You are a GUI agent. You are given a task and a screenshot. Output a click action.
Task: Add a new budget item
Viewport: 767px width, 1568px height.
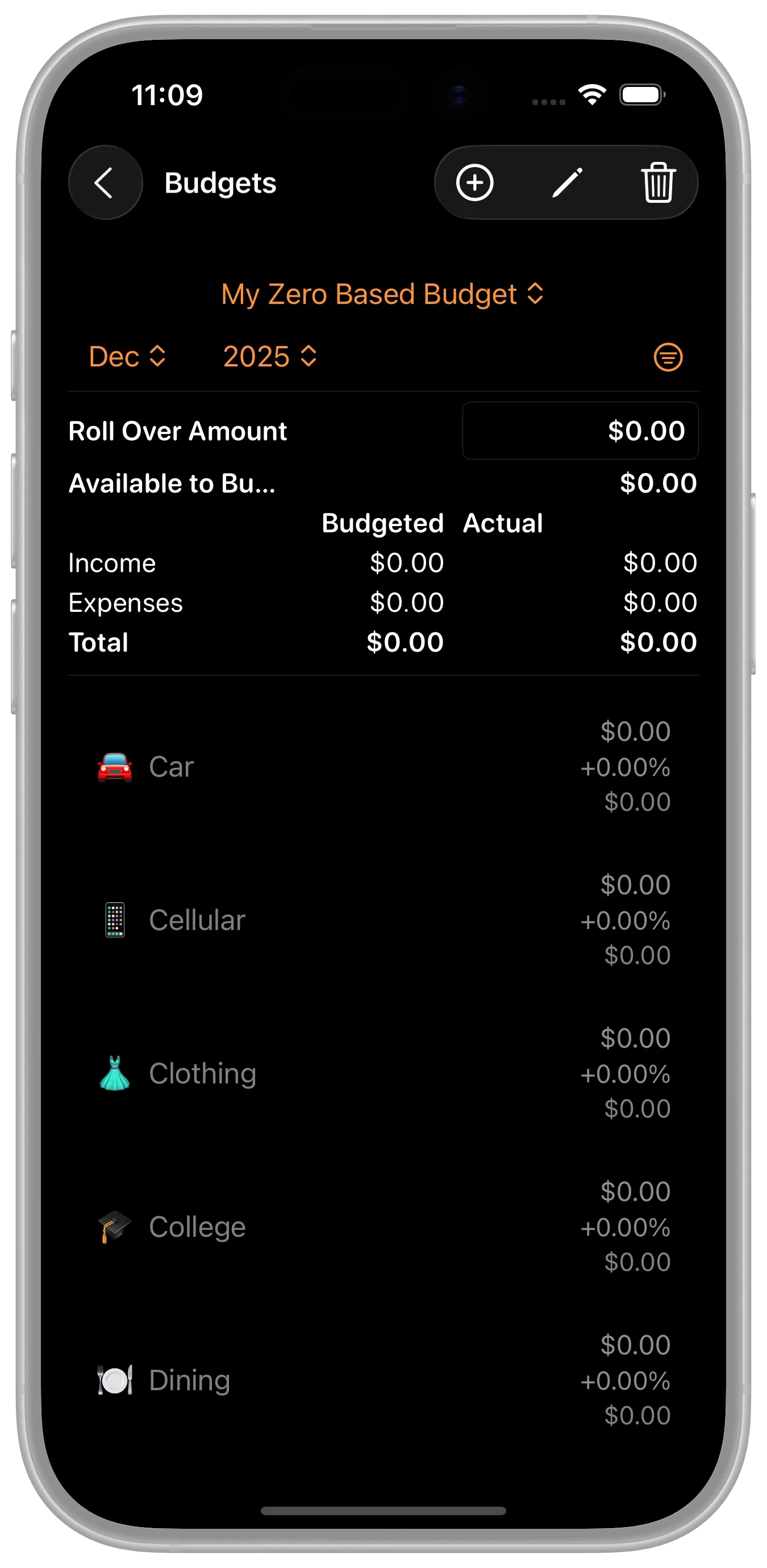[475, 182]
